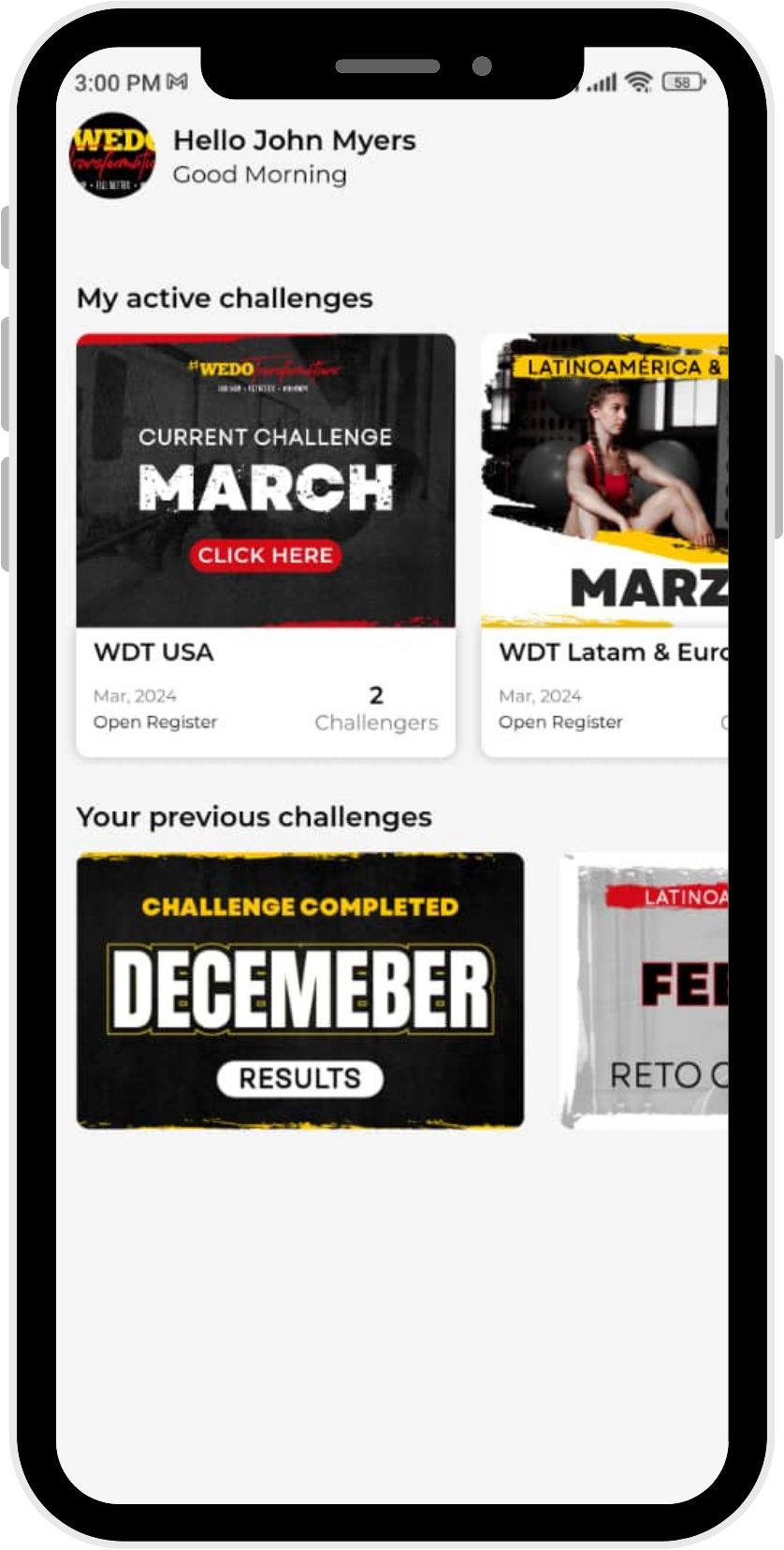Tap the 'Good Morning' text
The image size is (784, 1550).
(261, 174)
